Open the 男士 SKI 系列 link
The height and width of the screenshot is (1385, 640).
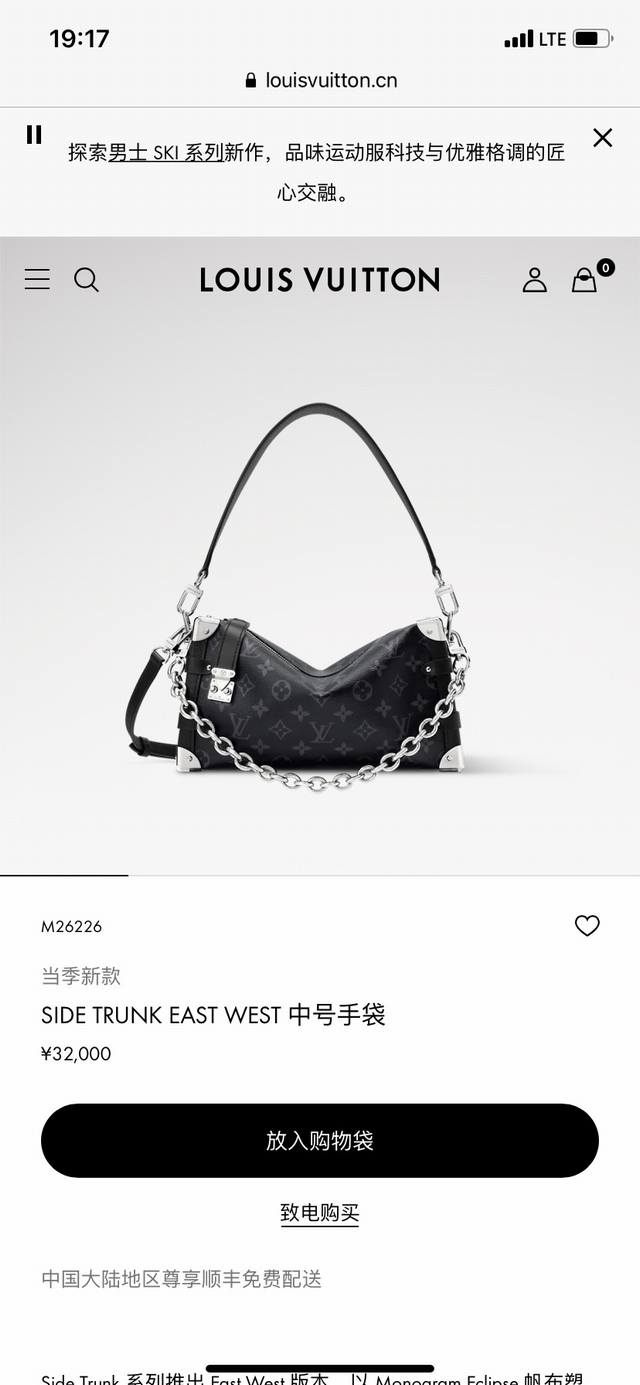[166, 153]
